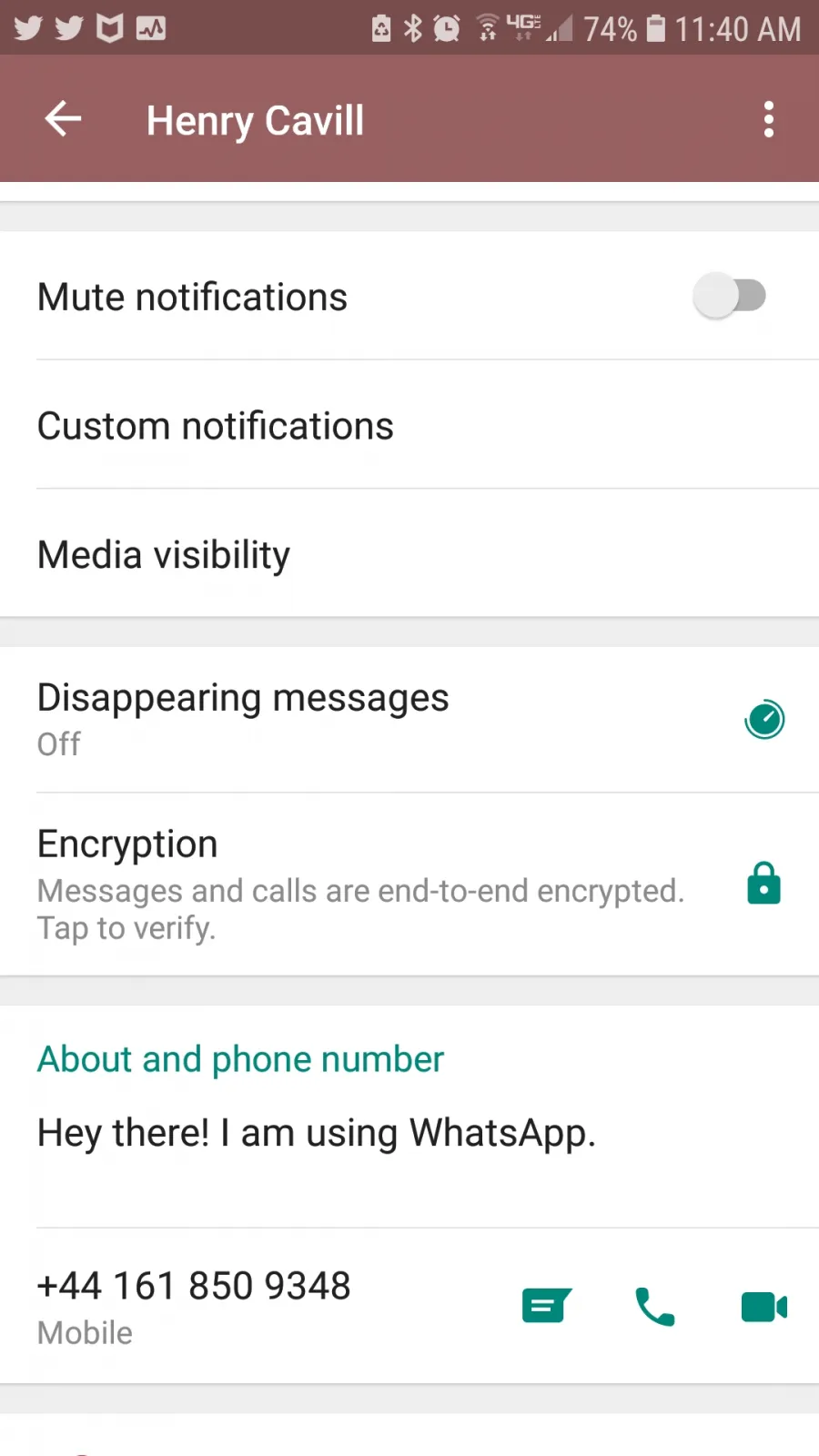
Task: Open Custom notifications settings
Action: 409,426
